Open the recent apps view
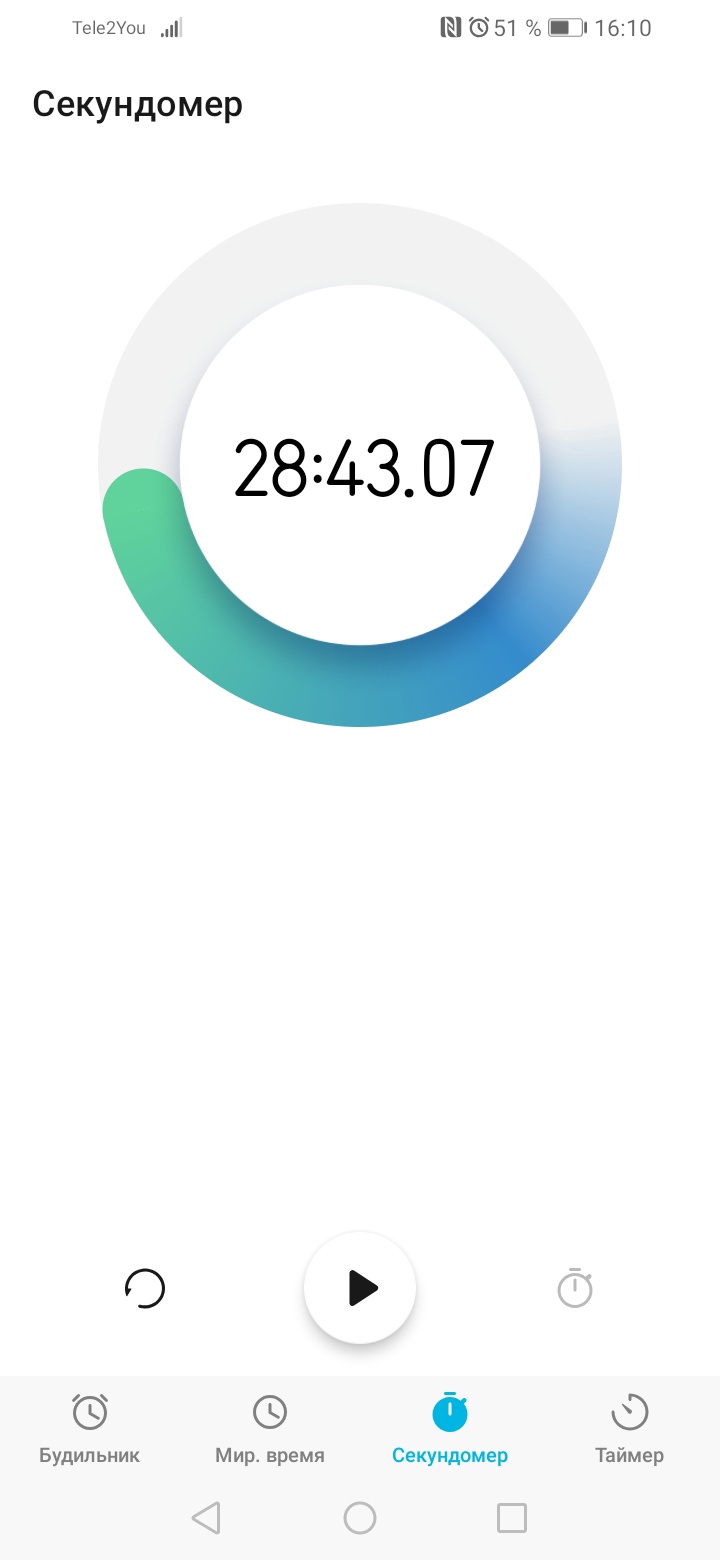Image resolution: width=720 pixels, height=1560 pixels. pyautogui.click(x=512, y=1518)
